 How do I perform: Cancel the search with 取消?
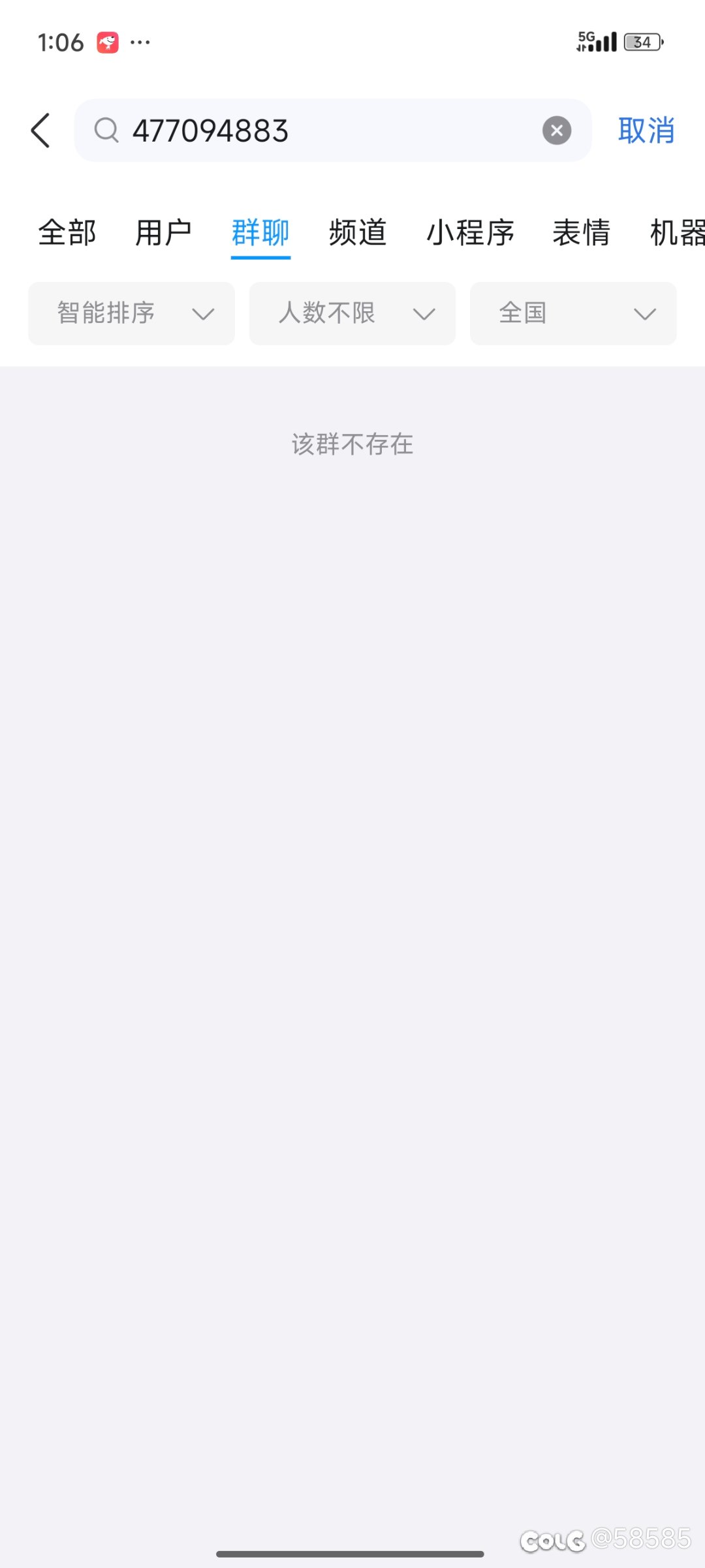[x=646, y=131]
